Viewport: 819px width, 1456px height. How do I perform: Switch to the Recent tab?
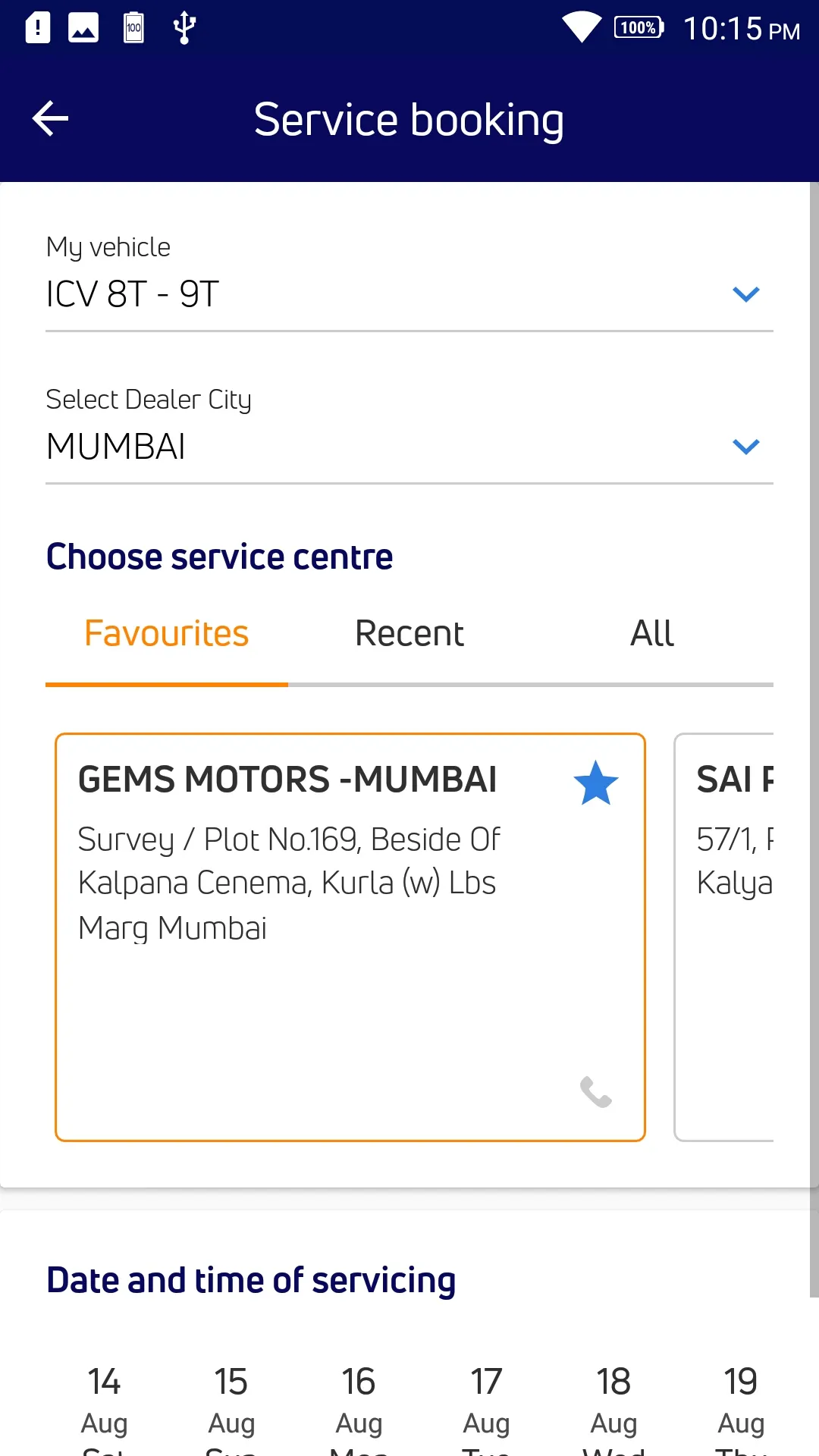point(409,633)
